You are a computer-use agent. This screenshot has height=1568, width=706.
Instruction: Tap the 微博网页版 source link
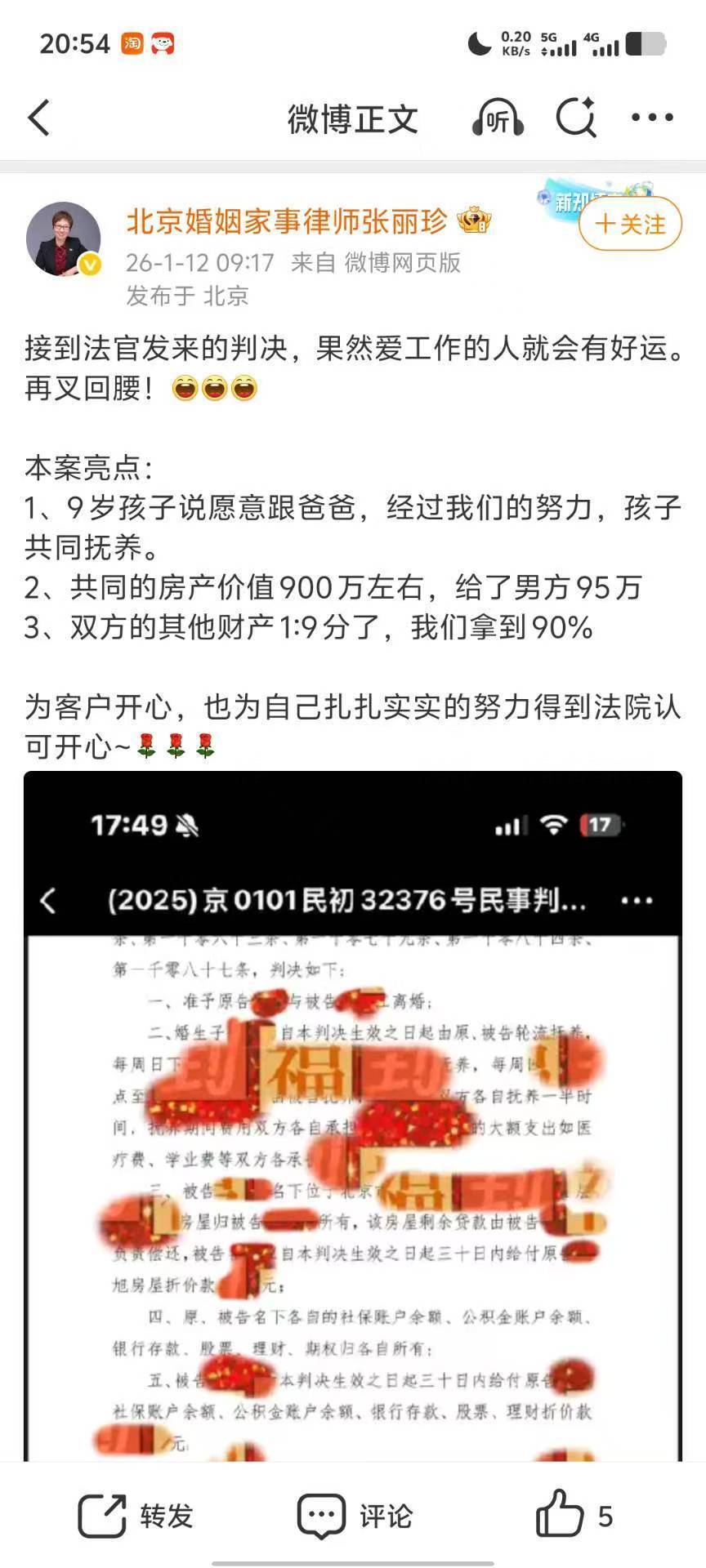[x=403, y=263]
